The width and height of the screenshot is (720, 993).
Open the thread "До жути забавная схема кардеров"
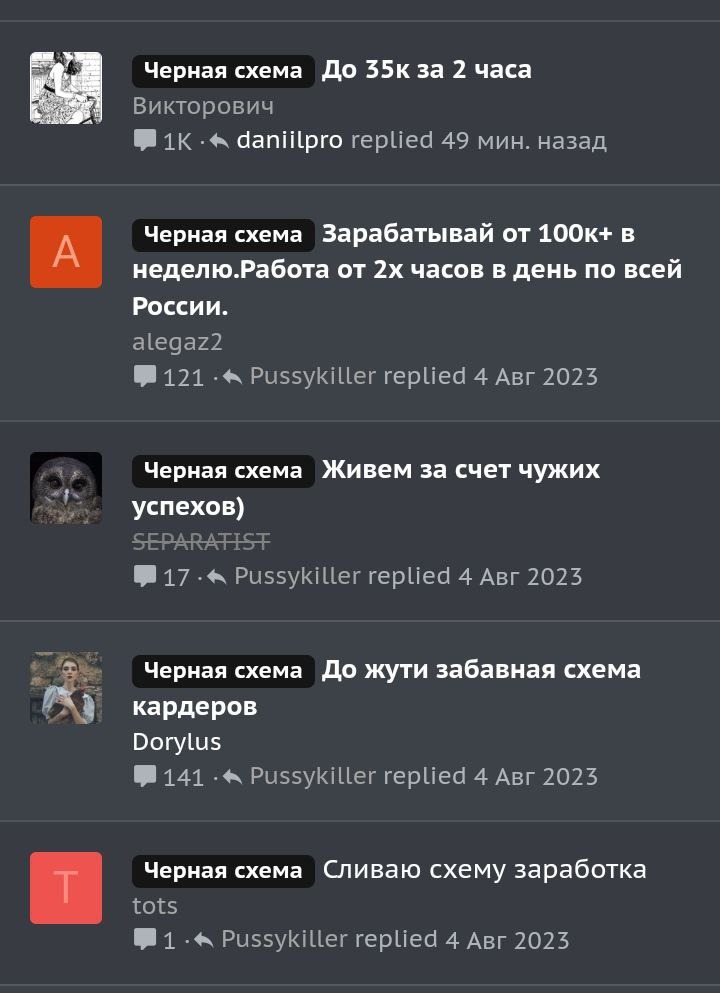(481, 670)
